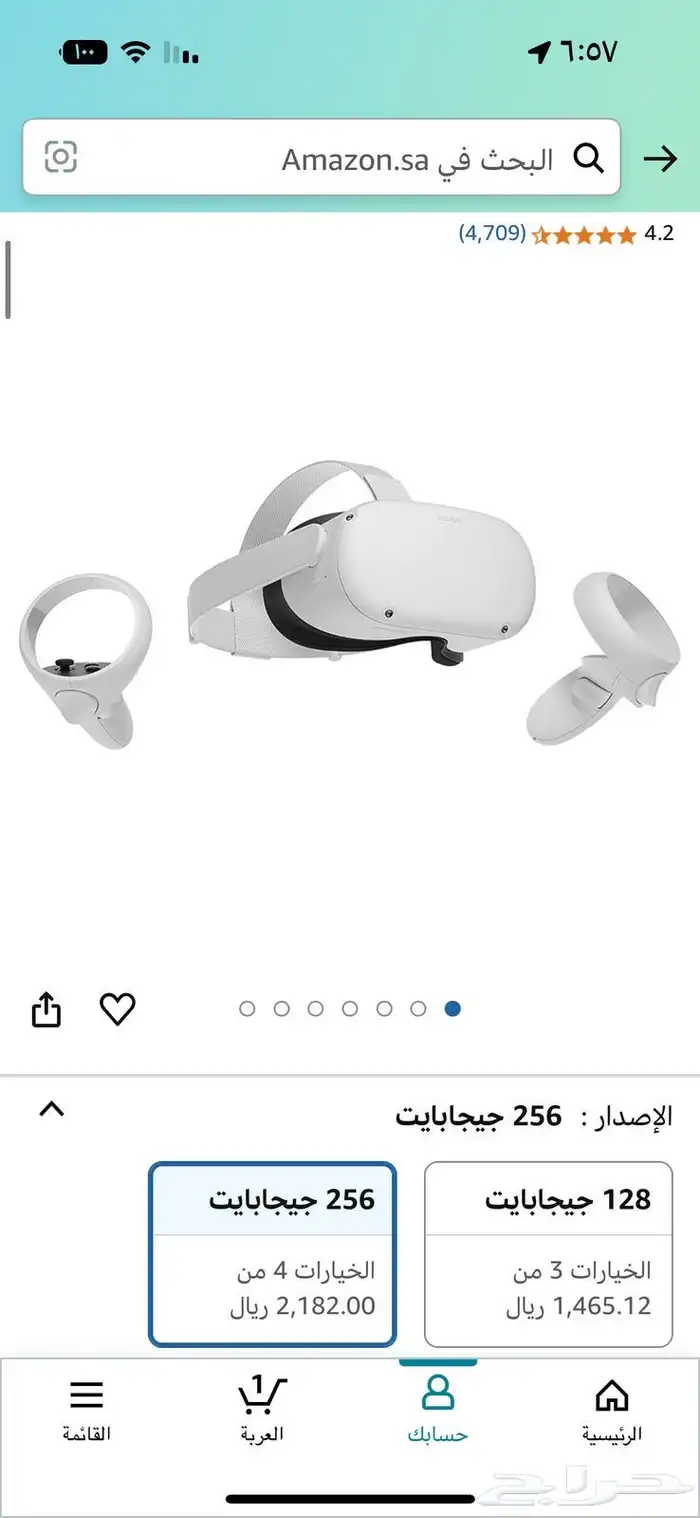
Task: Open the العربة shopping cart tab
Action: [x=262, y=1410]
